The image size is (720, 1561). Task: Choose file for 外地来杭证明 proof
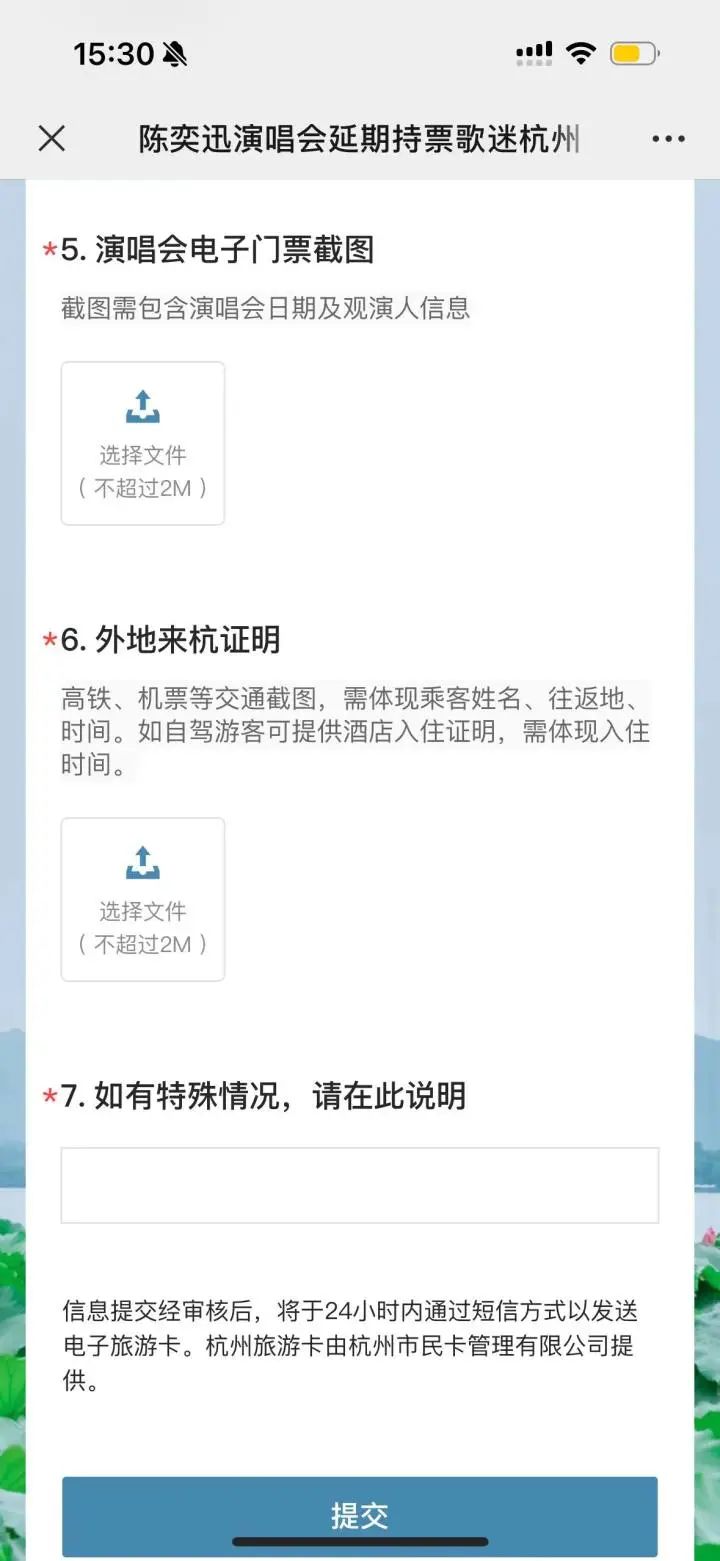pos(143,899)
